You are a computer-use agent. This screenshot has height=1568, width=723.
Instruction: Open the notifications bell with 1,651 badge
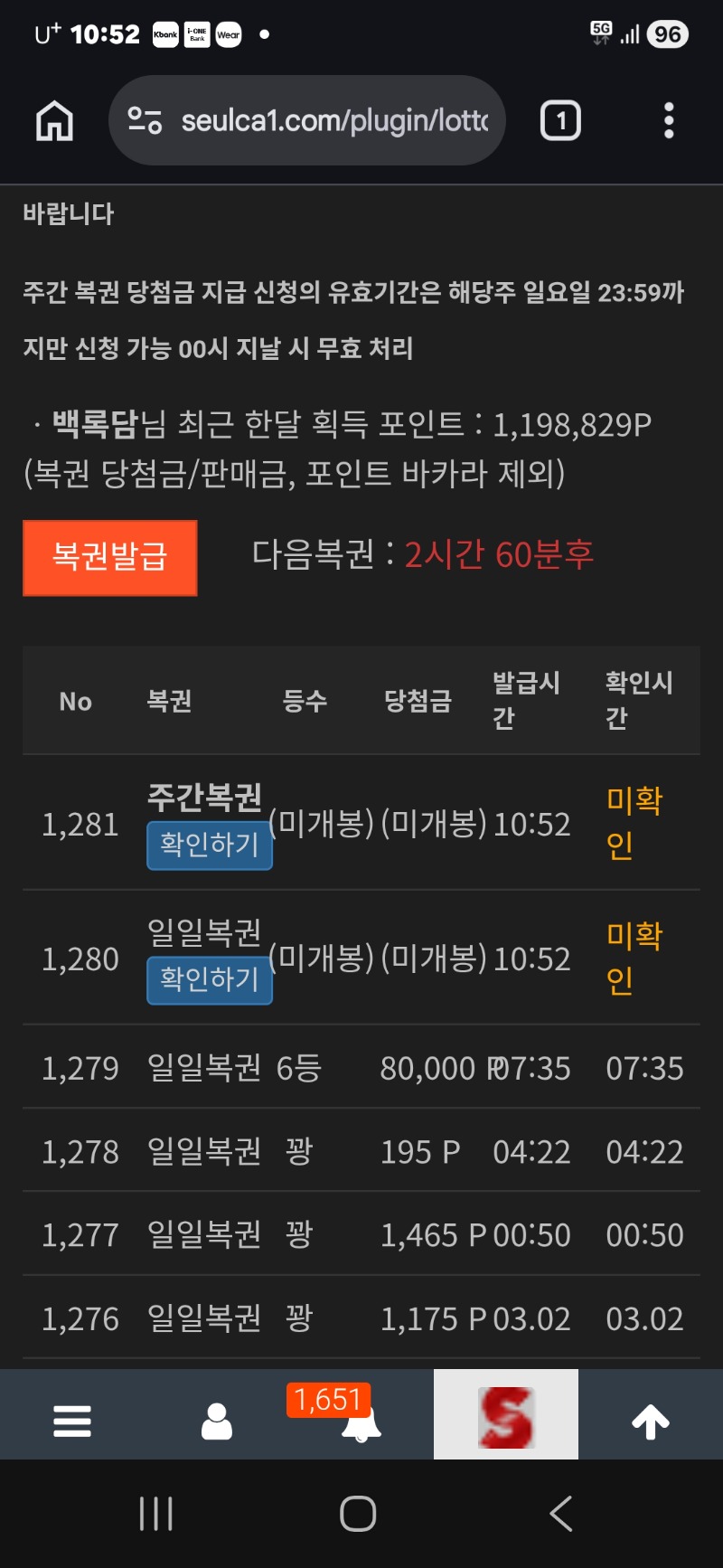click(361, 1422)
